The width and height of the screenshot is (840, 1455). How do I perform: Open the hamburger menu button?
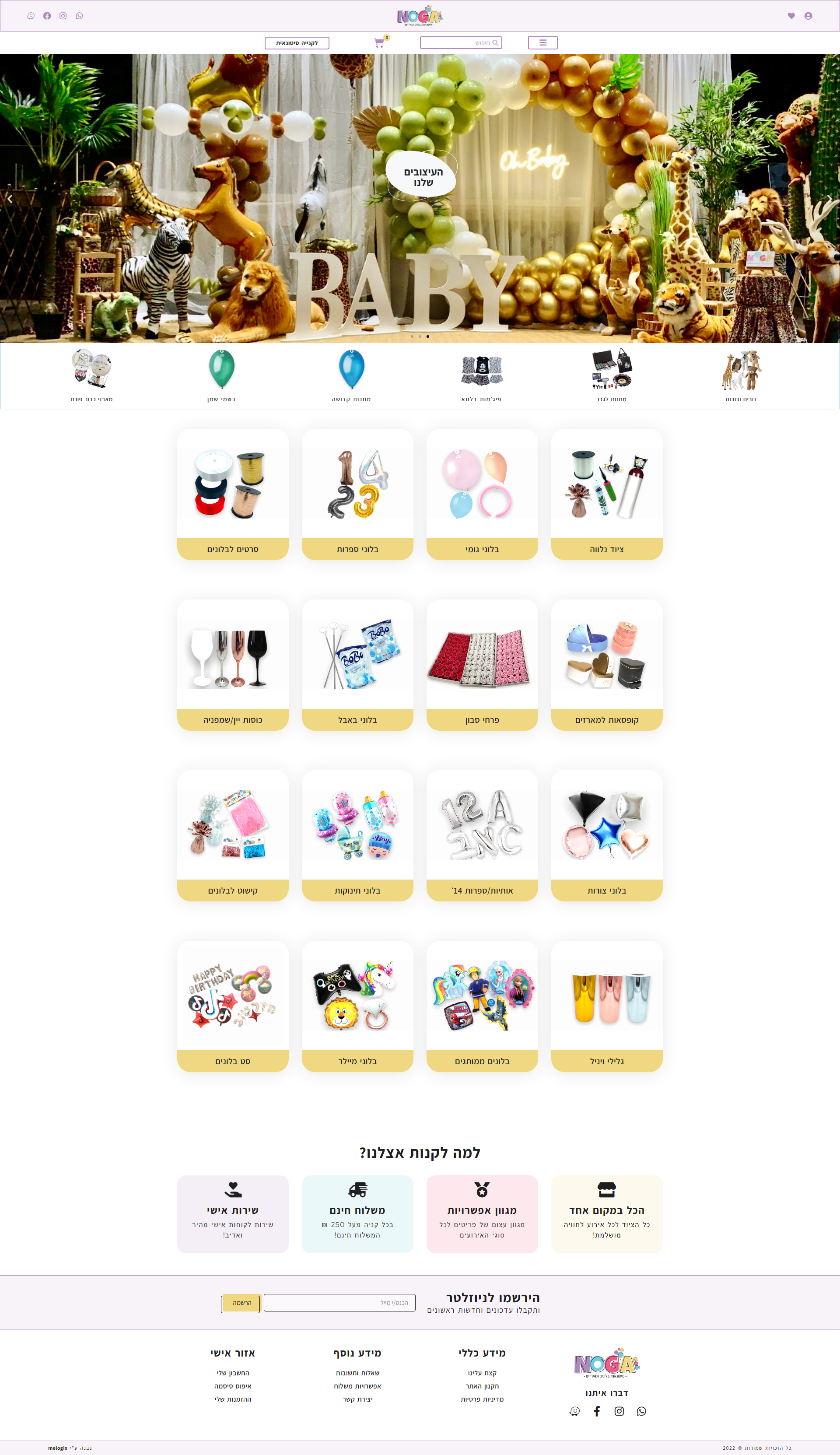(x=542, y=43)
